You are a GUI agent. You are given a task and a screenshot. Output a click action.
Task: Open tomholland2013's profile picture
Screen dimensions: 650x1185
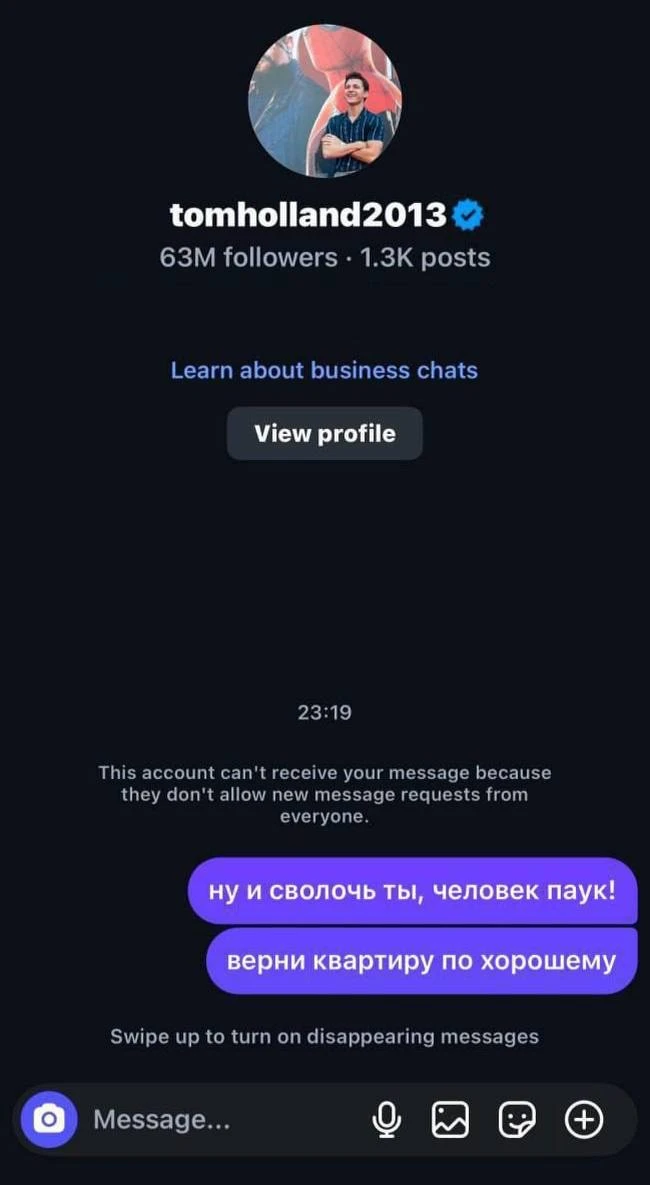(x=324, y=101)
